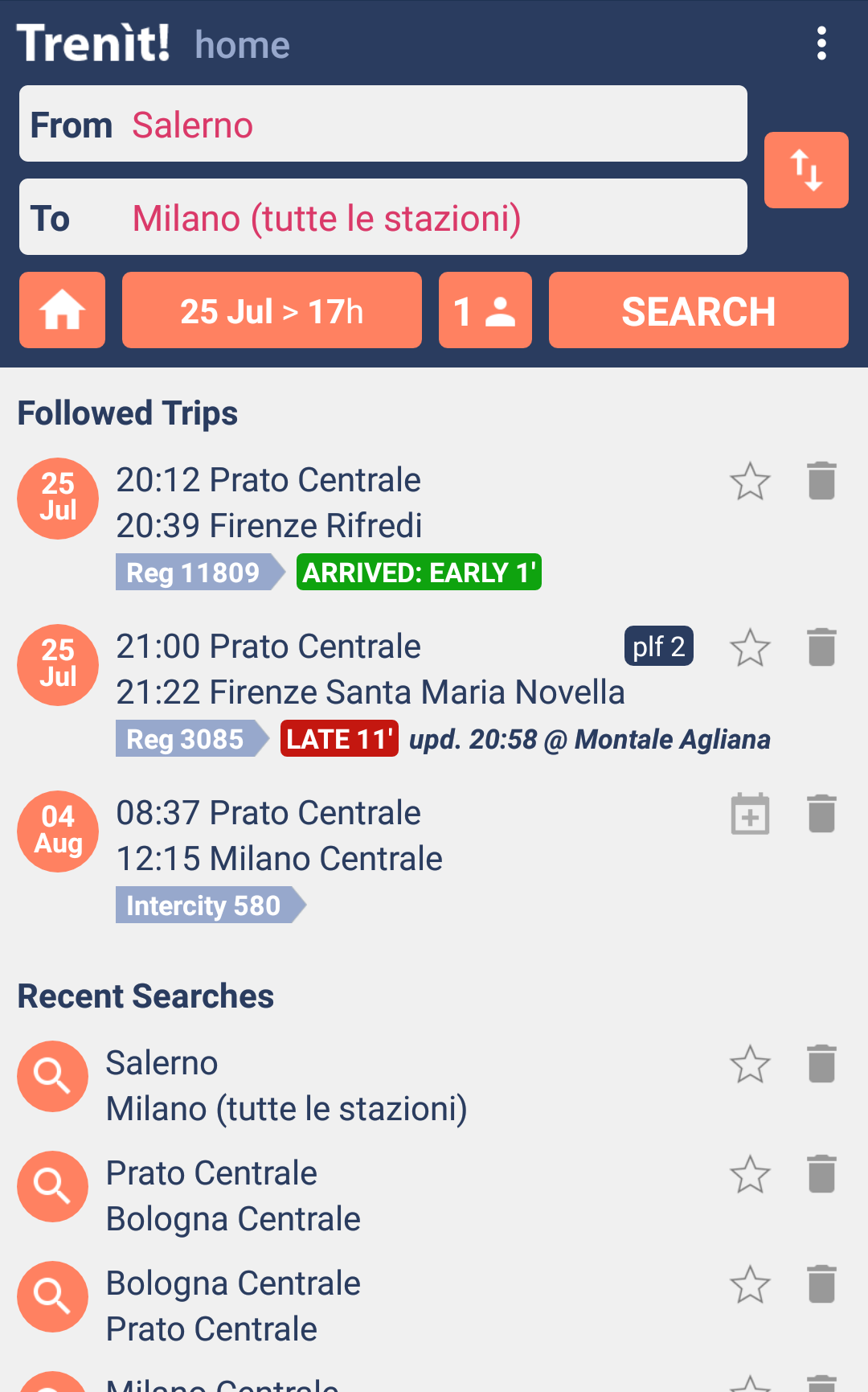Change the passenger count
868x1392 pixels.
pos(485,310)
